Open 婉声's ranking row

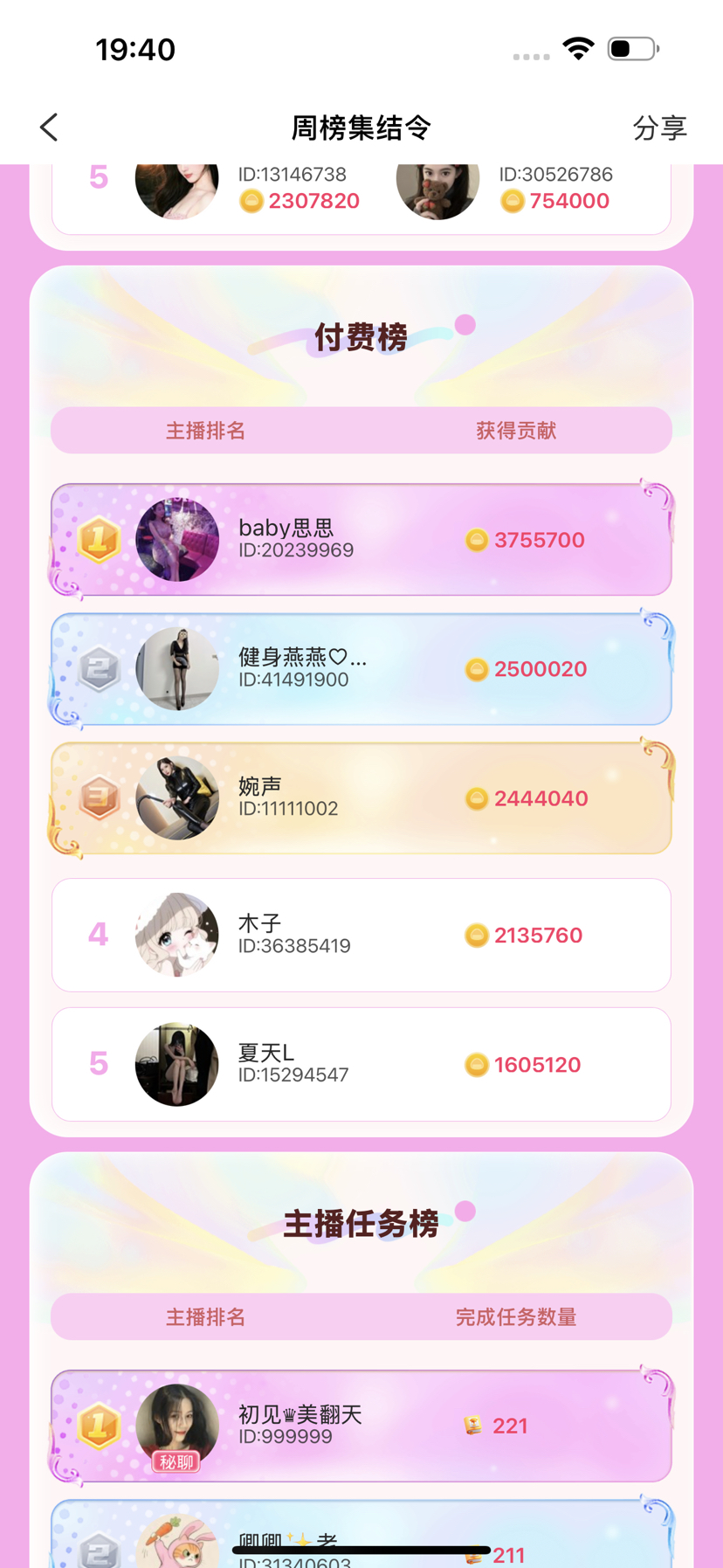pos(361,798)
